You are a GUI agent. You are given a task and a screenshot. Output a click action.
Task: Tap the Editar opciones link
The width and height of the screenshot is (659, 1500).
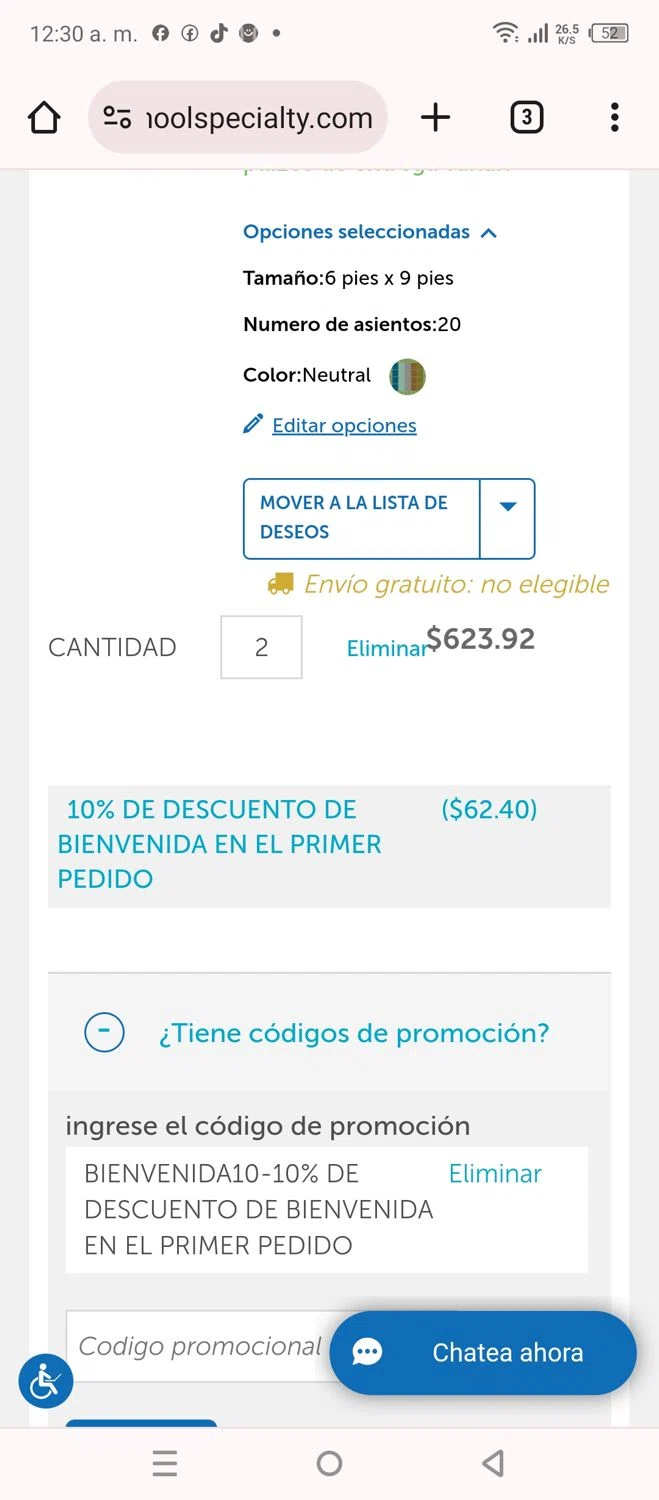point(343,426)
